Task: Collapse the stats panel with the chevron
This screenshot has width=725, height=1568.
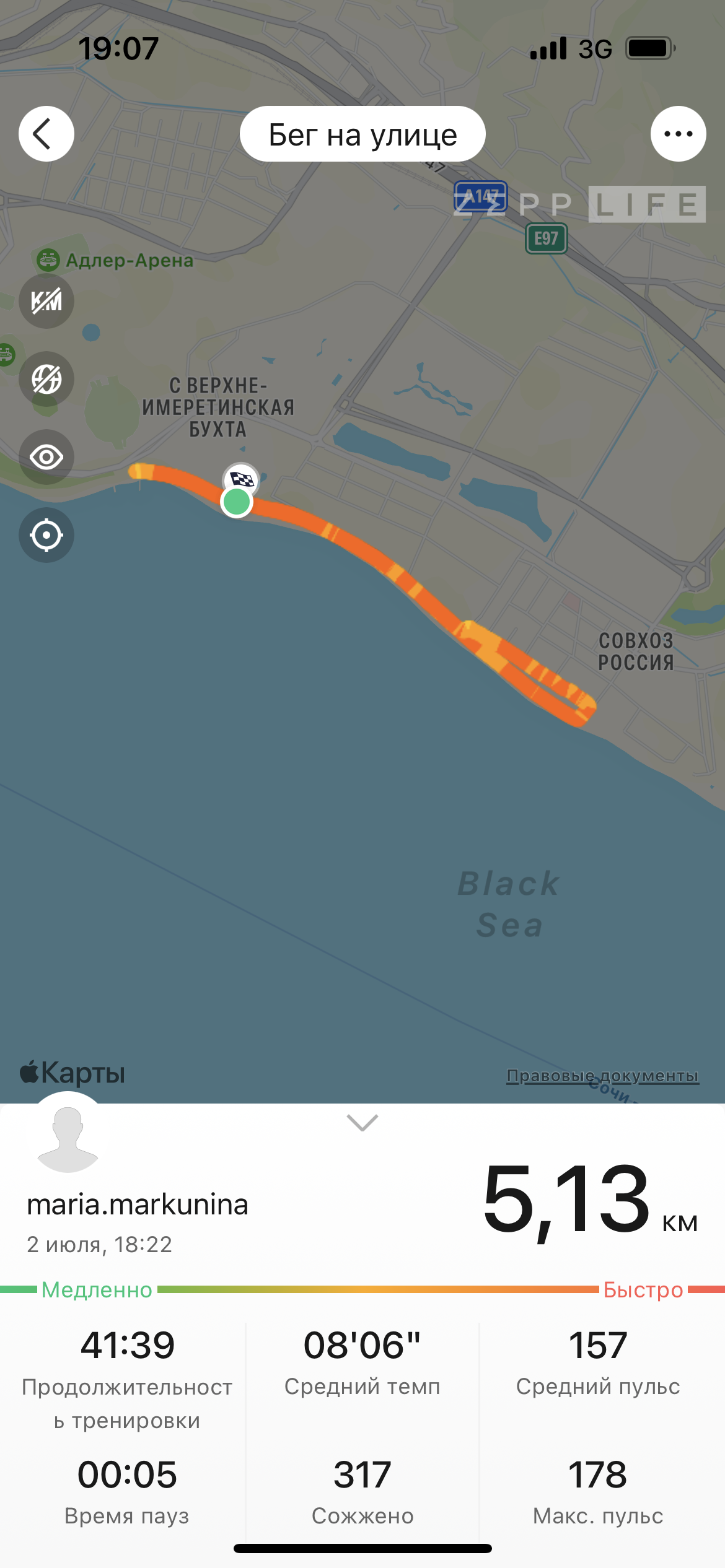Action: (x=362, y=1122)
